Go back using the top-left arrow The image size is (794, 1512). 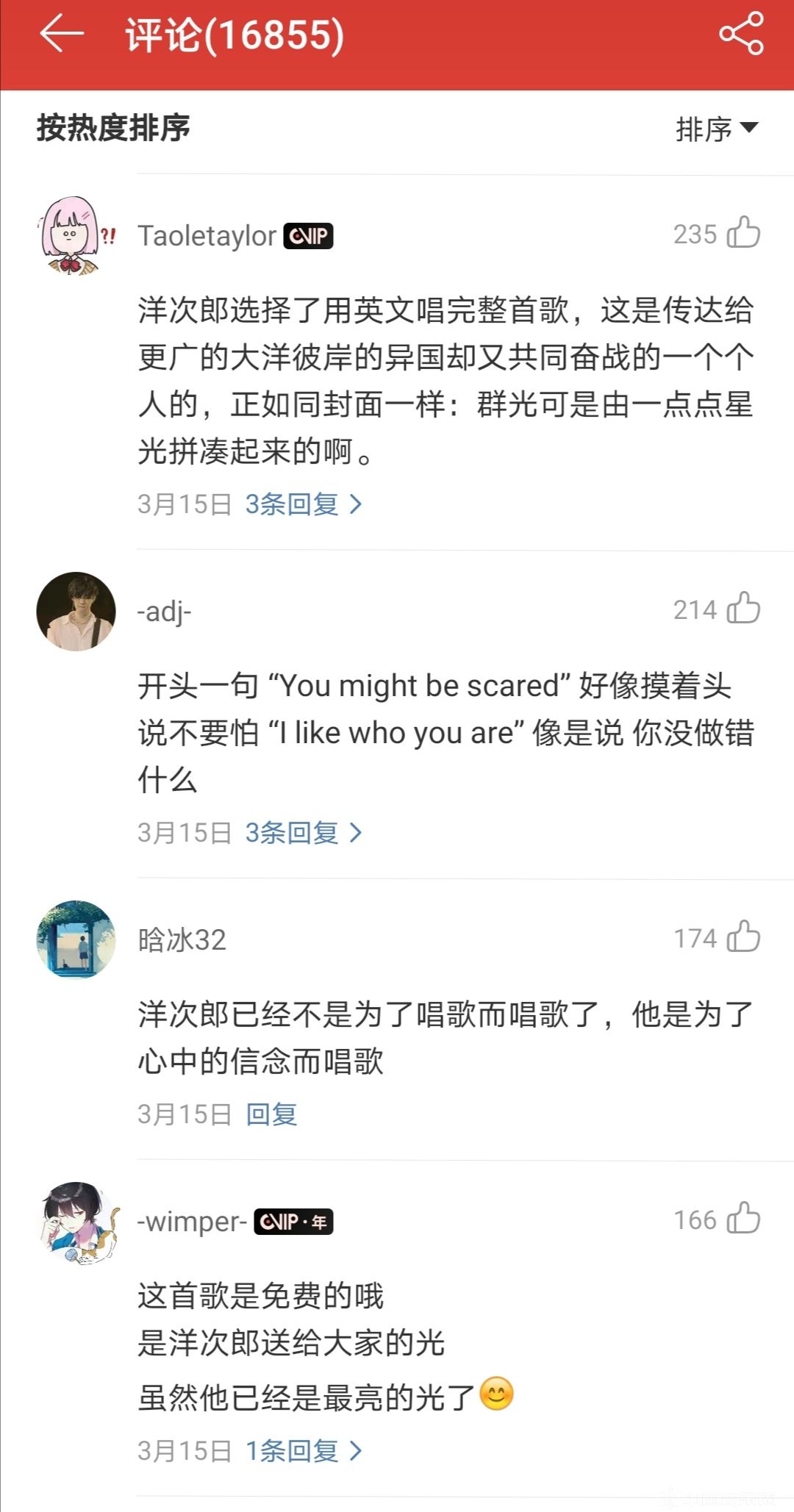(62, 35)
